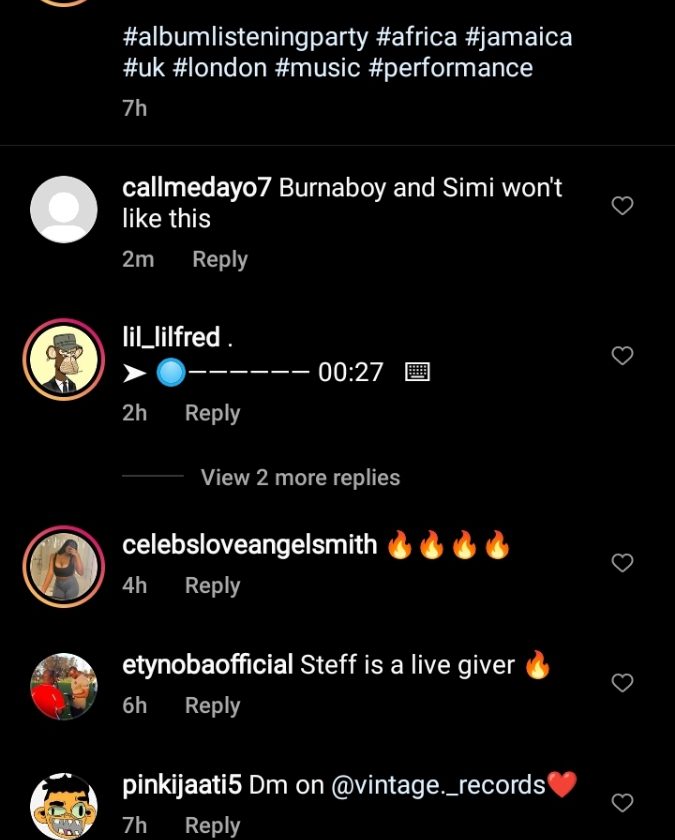Open lil_lilfred's profile picture
The height and width of the screenshot is (840, 675).
[x=64, y=359]
